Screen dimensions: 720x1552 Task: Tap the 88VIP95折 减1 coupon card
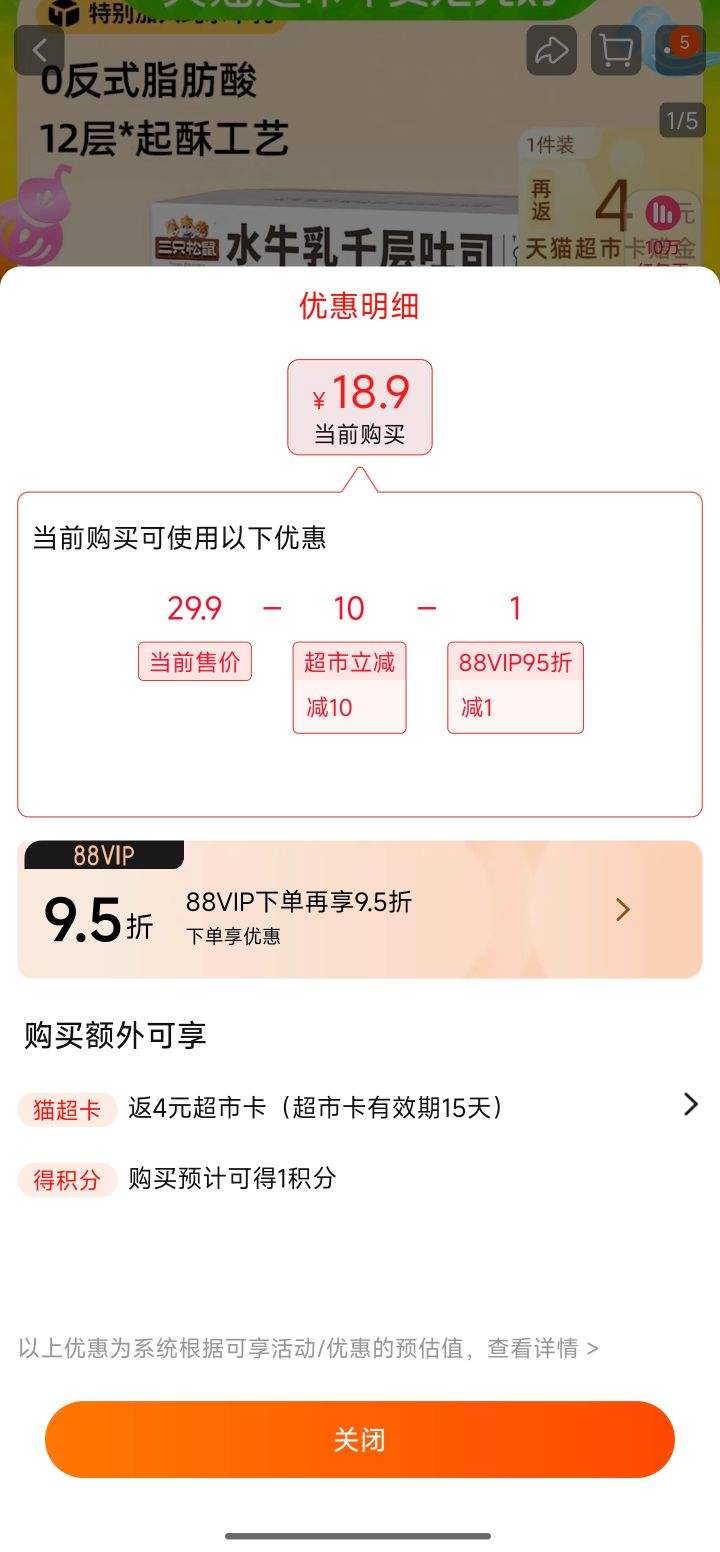(x=515, y=687)
